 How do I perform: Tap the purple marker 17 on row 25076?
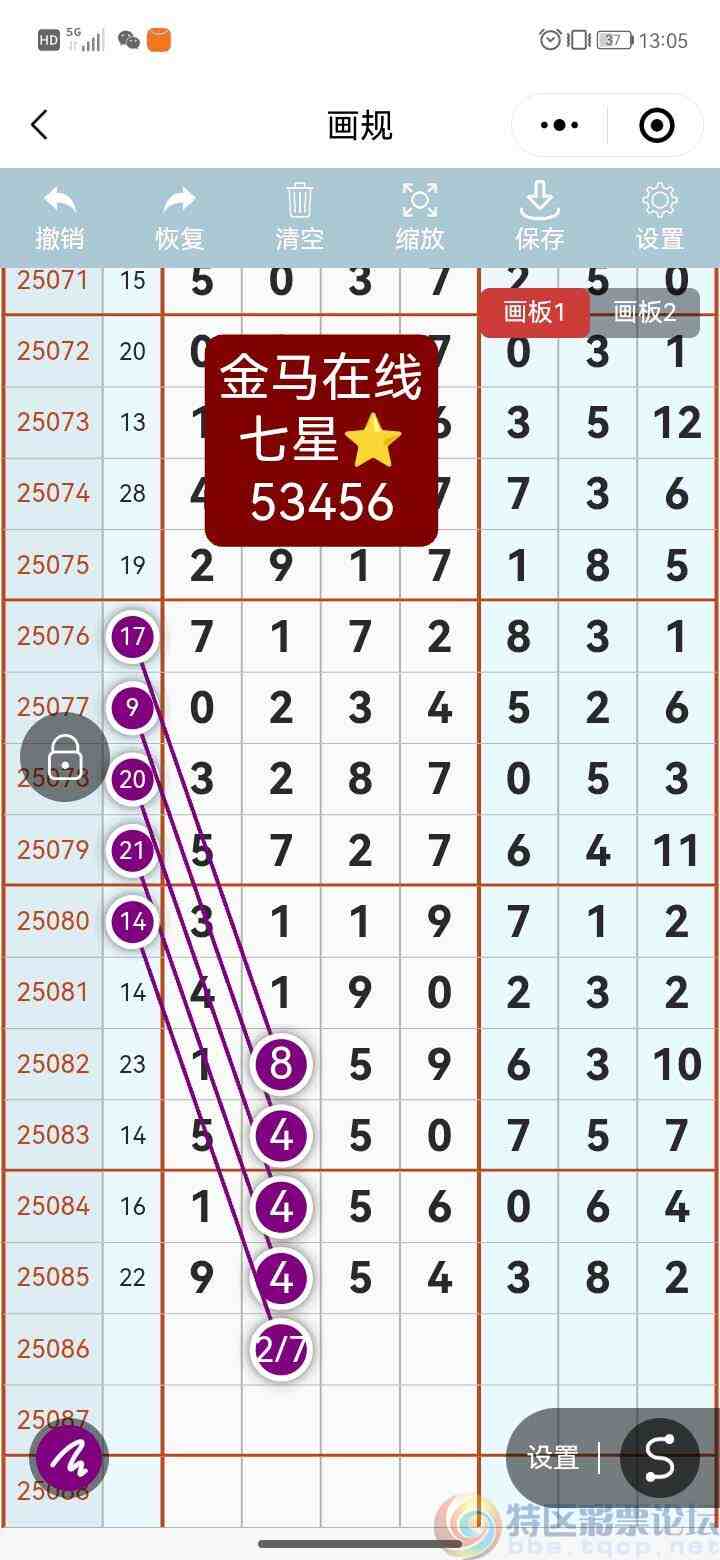(x=133, y=636)
